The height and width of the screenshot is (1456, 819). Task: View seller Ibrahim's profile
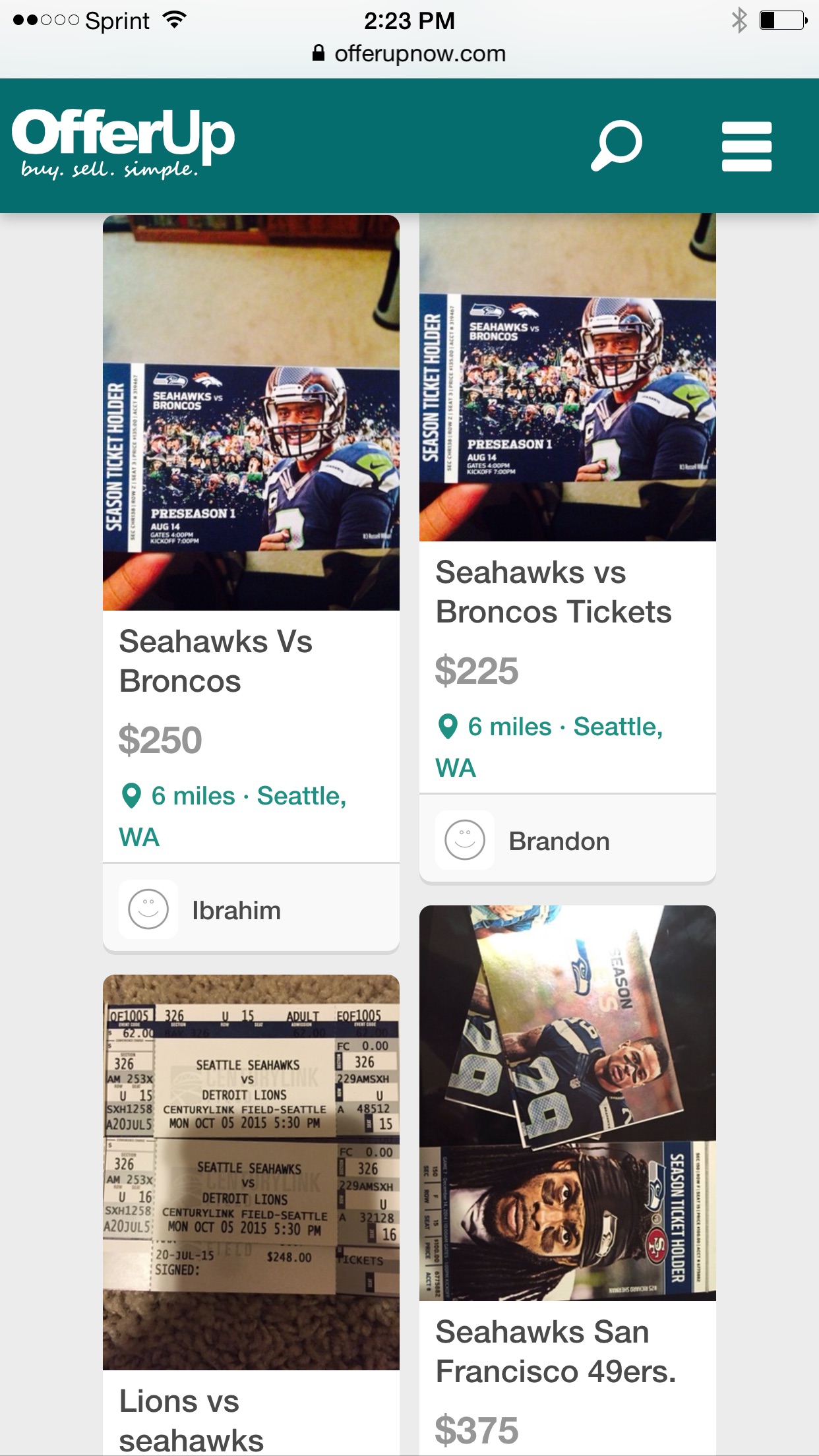251,909
